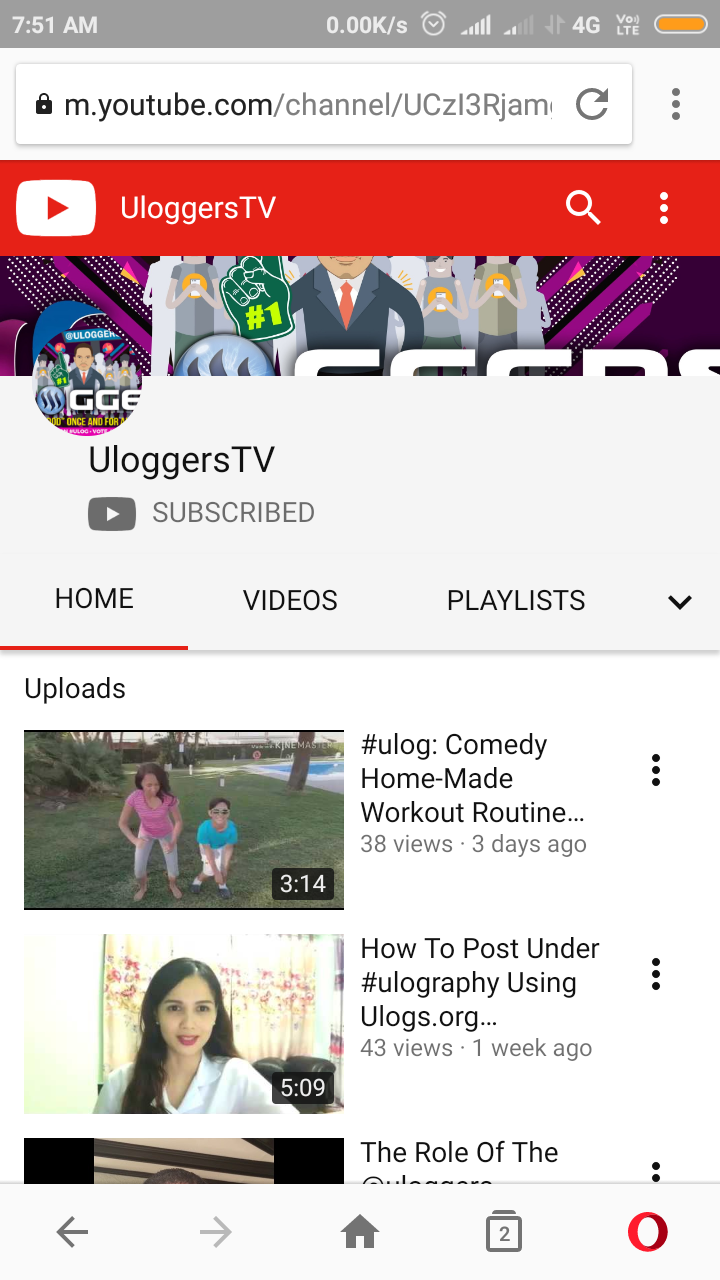Tap the YouTube logo to go home
720x1280 pixels.
[56, 208]
